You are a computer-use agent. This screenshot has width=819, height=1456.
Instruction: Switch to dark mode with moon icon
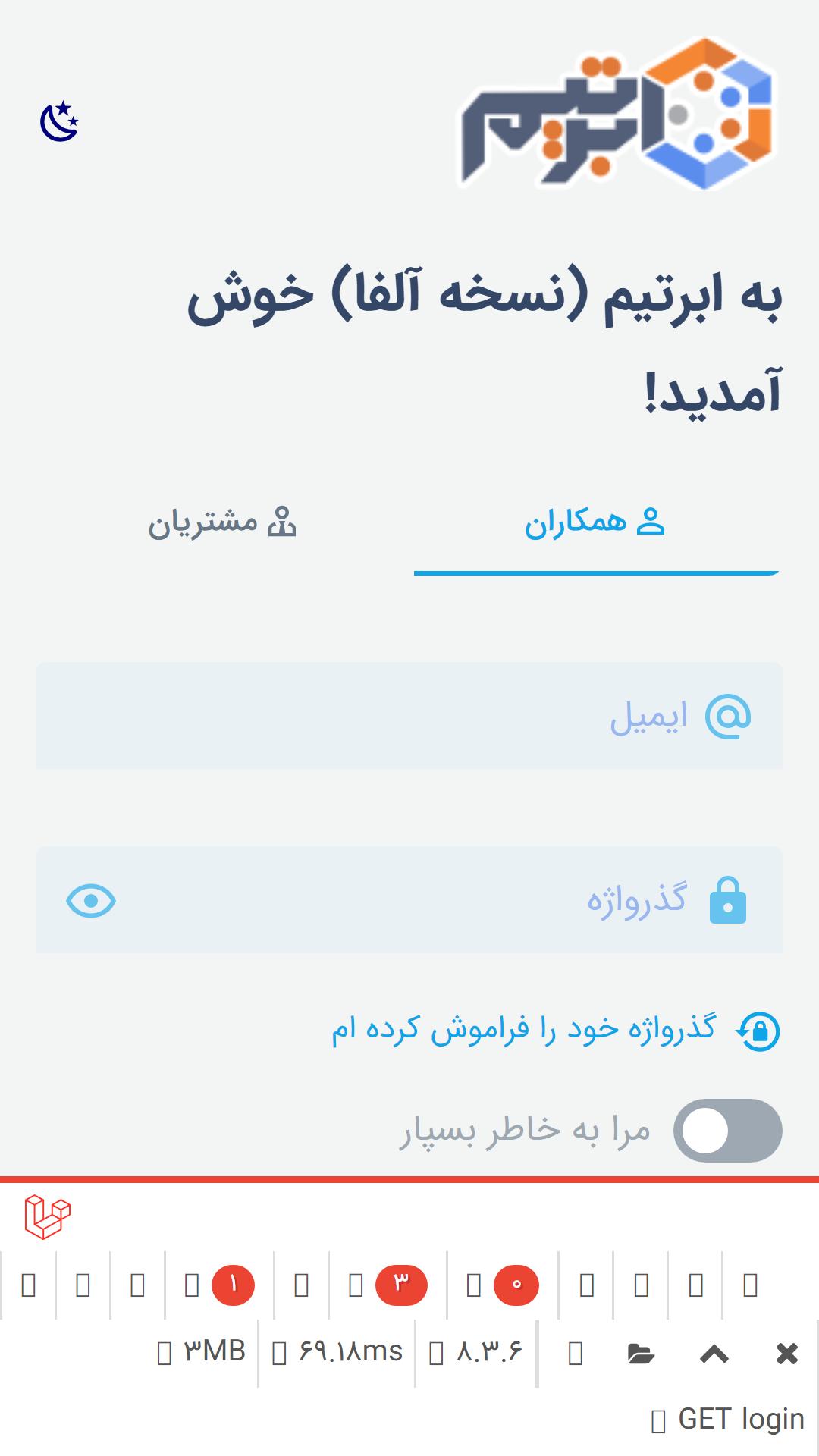coord(59,121)
